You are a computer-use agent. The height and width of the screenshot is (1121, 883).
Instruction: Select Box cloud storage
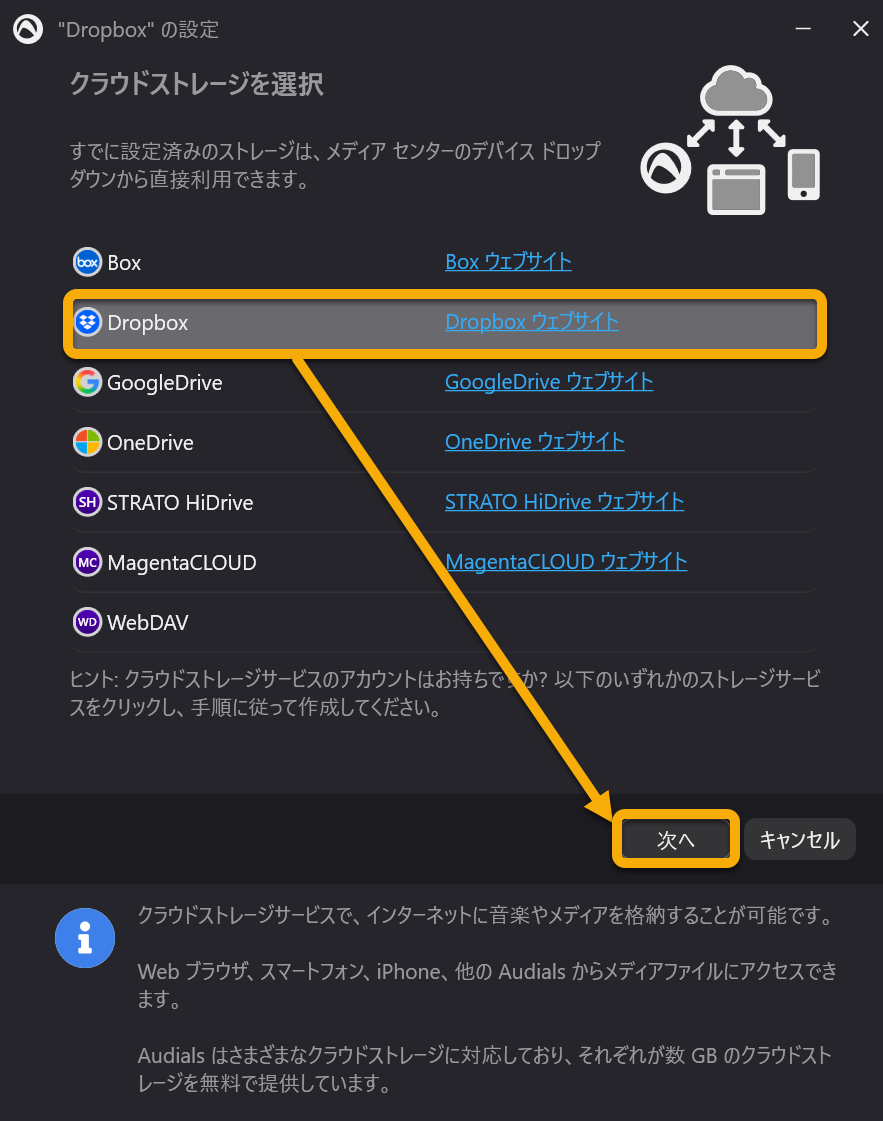tap(125, 263)
